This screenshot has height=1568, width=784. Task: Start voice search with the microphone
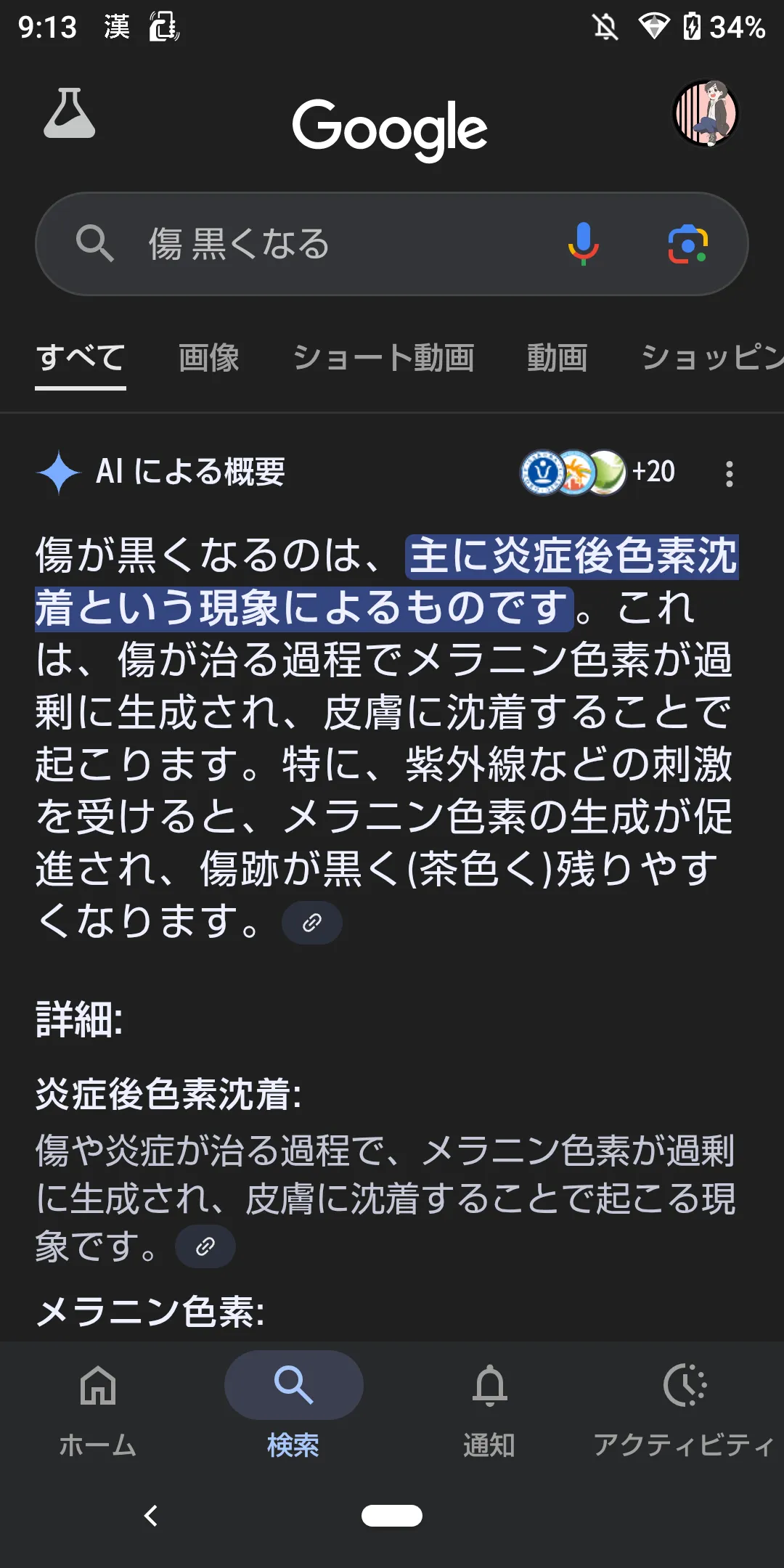point(583,244)
